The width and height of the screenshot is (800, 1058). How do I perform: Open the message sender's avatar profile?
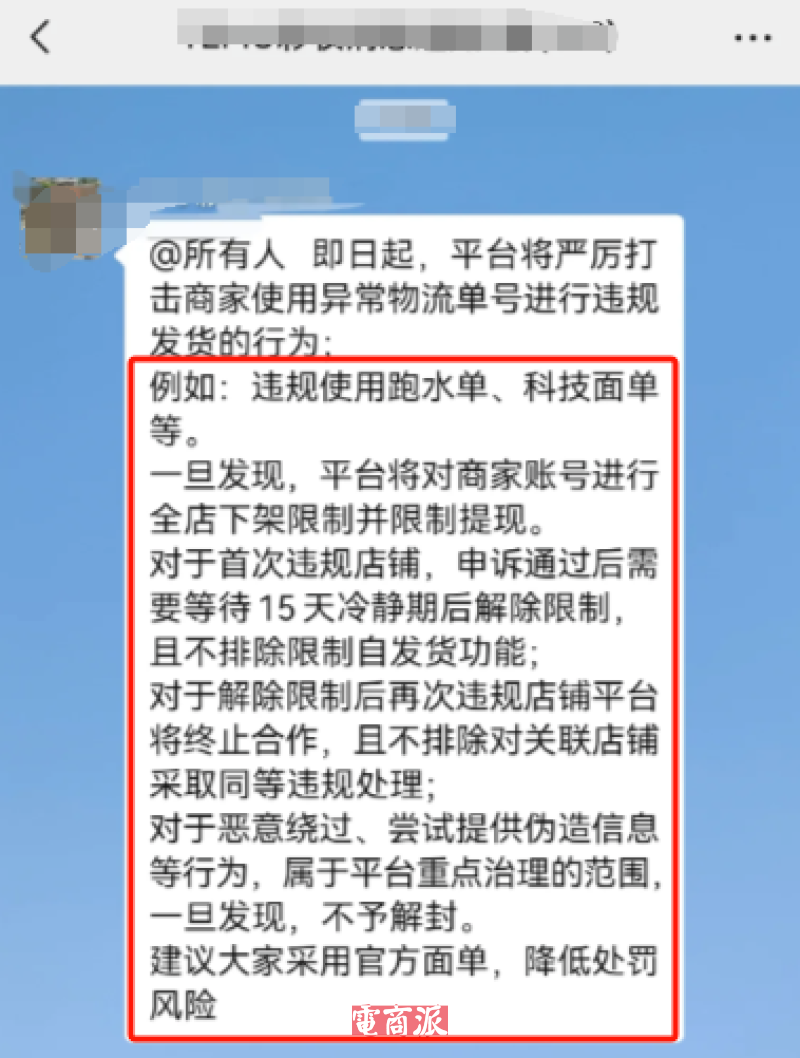62,218
